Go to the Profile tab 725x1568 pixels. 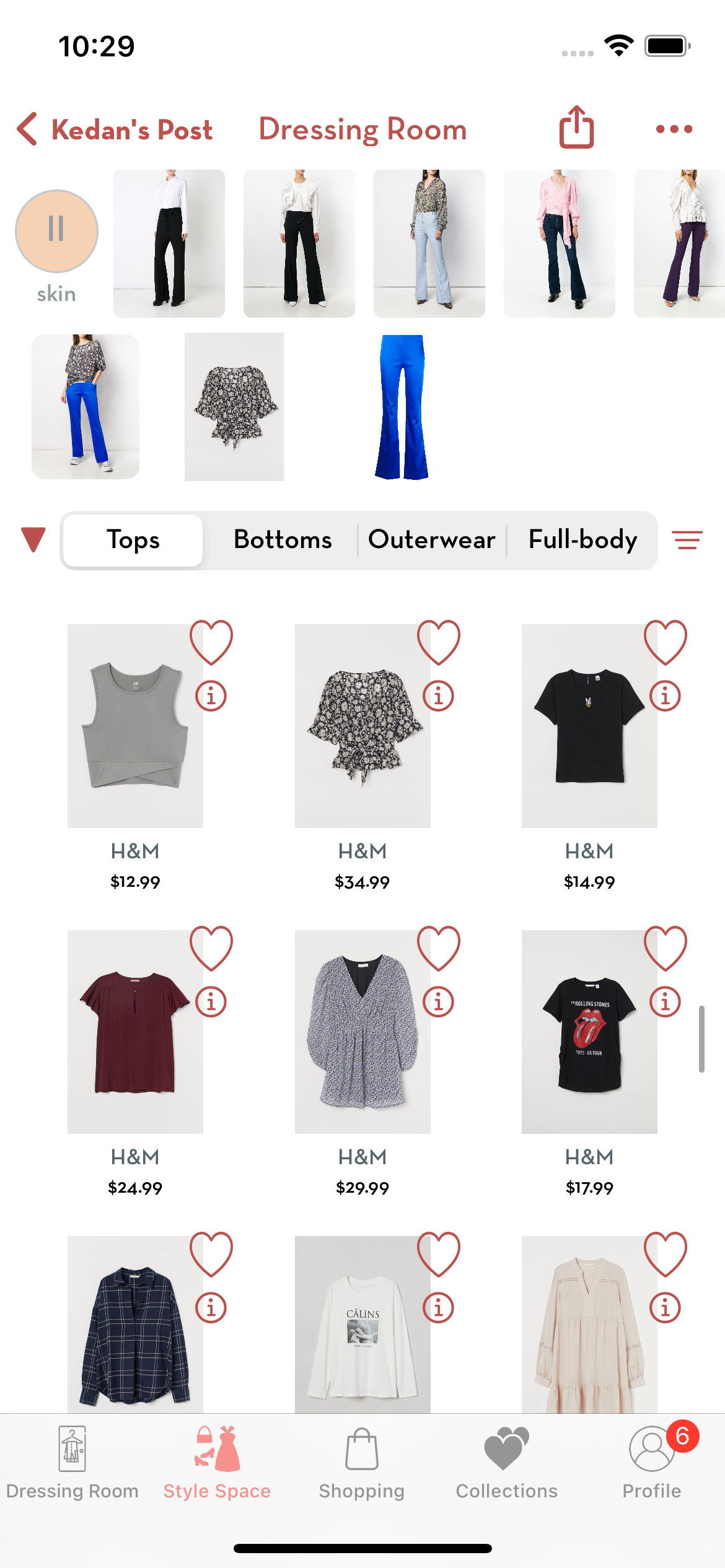[x=651, y=1463]
